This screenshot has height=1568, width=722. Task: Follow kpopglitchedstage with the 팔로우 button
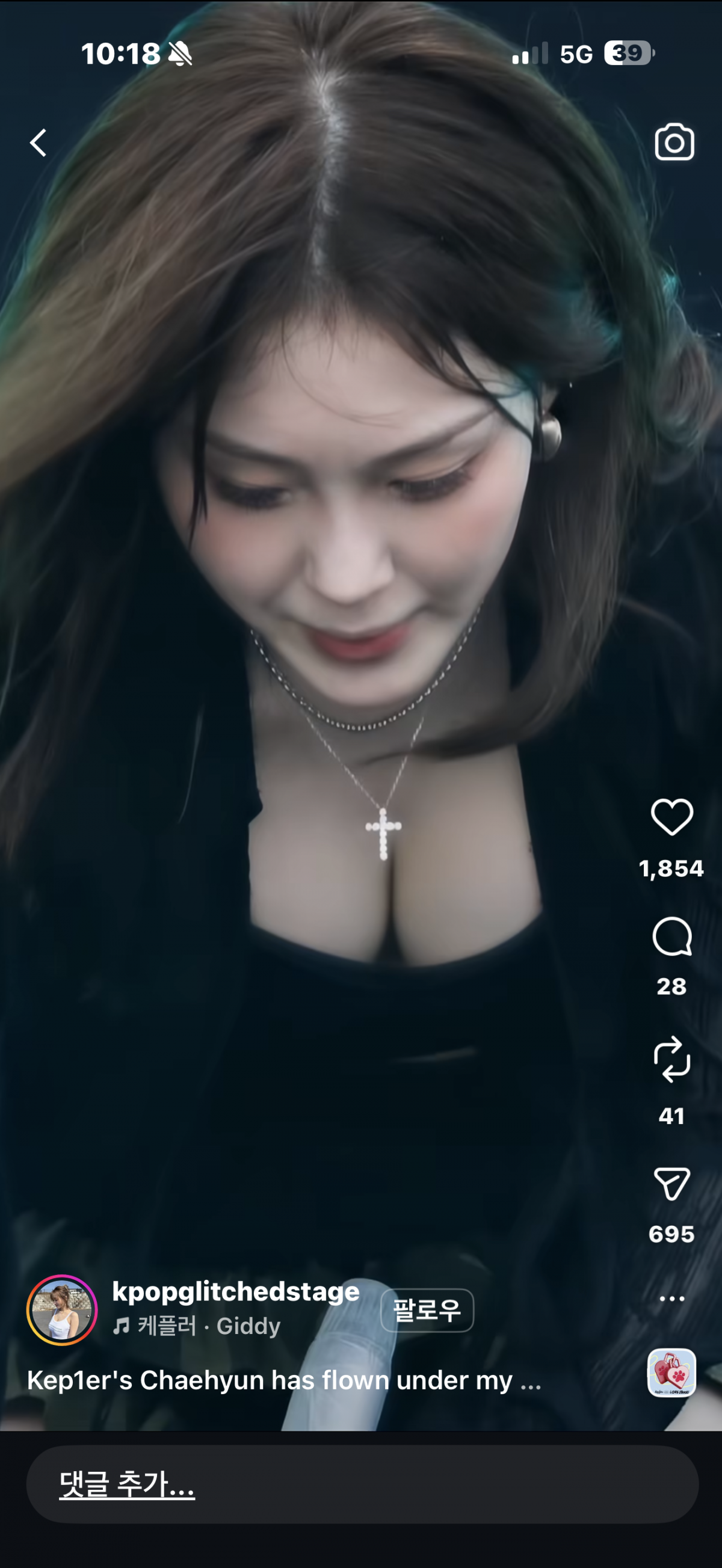427,1310
